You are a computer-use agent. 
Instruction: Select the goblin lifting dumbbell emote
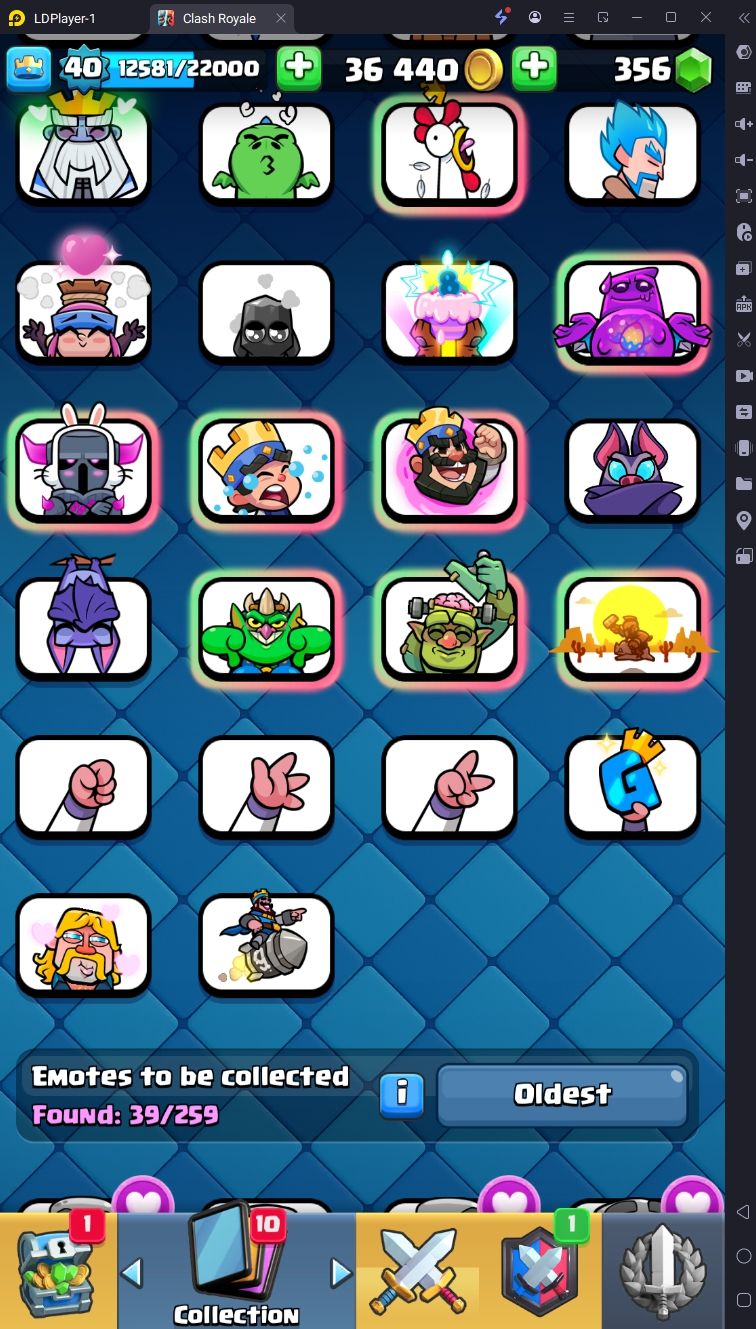[449, 628]
